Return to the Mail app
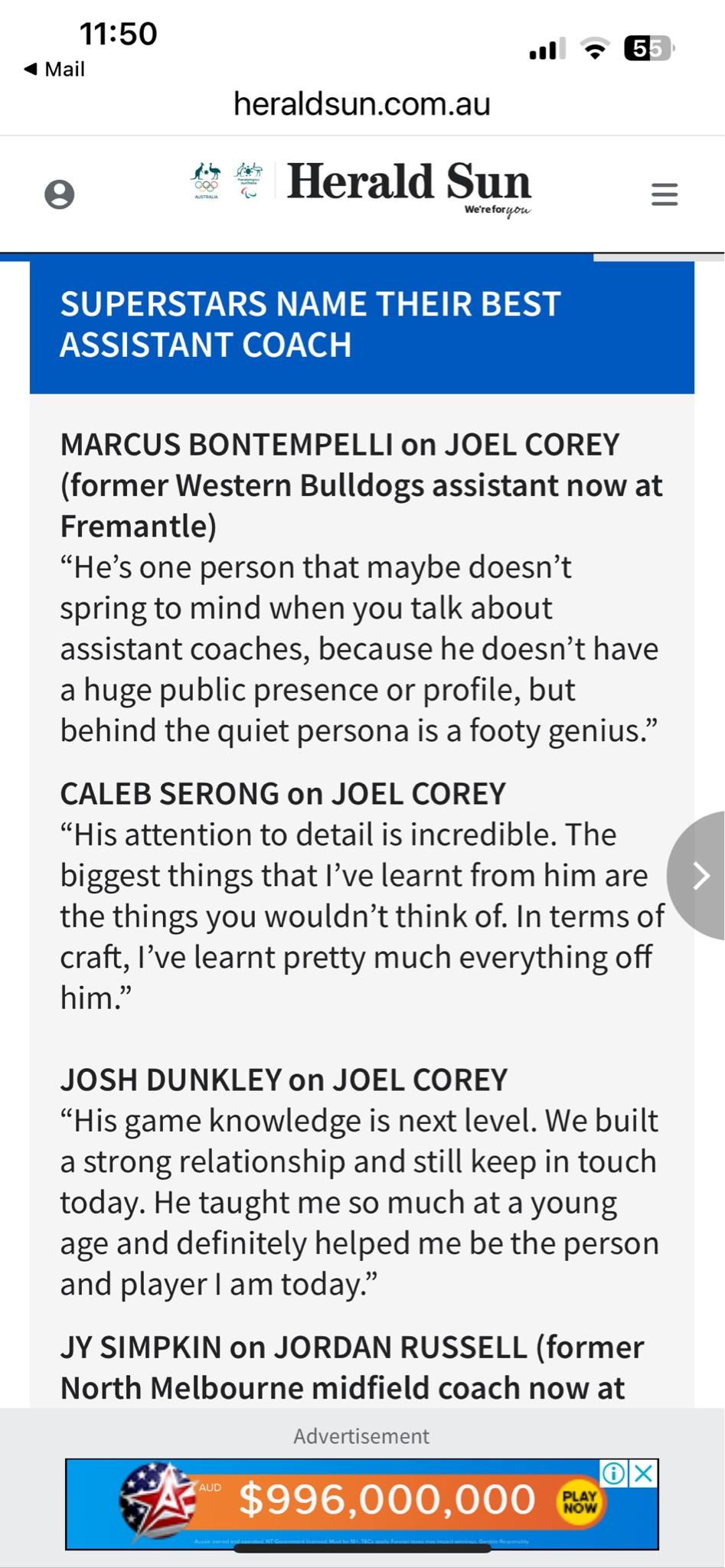This screenshot has height=1568, width=725. click(54, 69)
